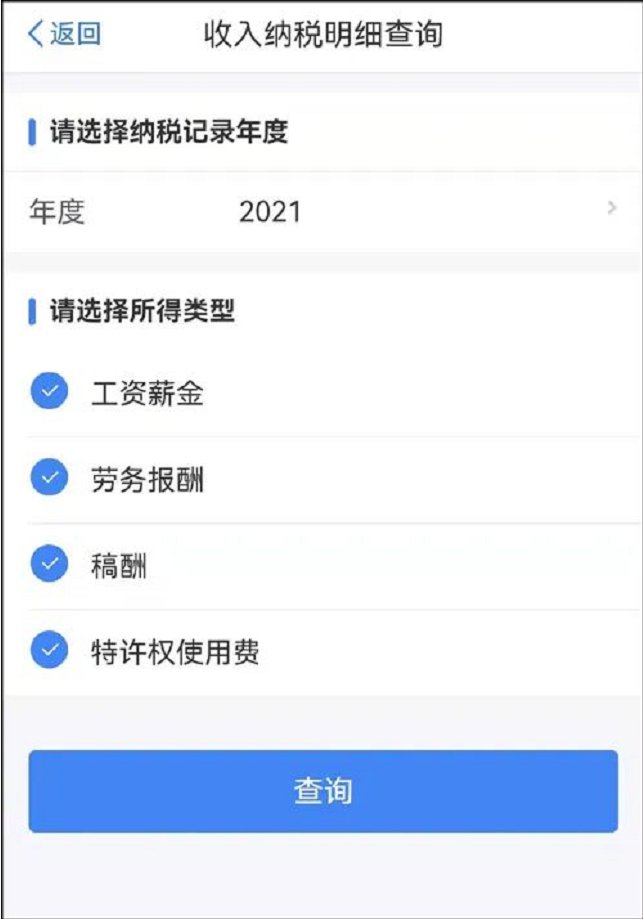Toggle the 稿酬 checkbox
Image resolution: width=643 pixels, height=919 pixels.
point(48,566)
